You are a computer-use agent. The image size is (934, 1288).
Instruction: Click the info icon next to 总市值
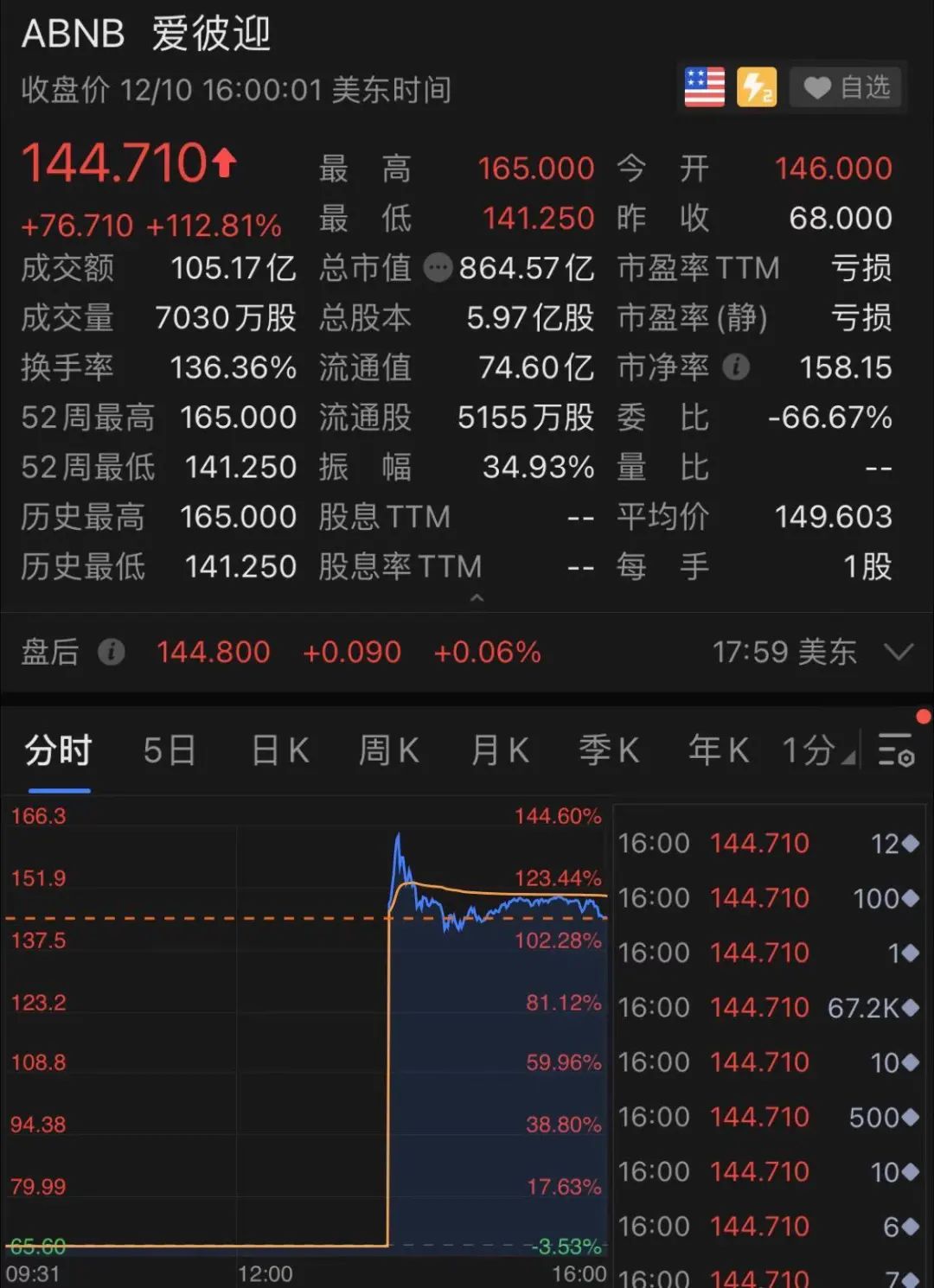click(438, 268)
